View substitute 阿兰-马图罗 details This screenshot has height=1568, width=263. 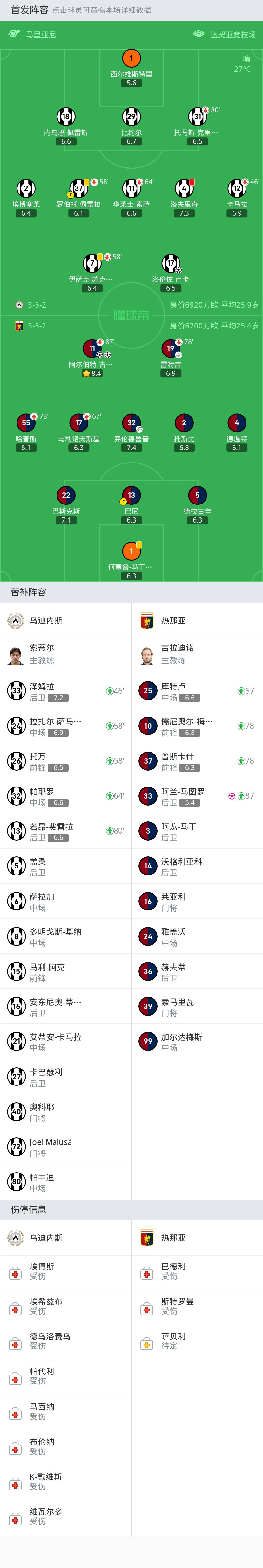(197, 796)
